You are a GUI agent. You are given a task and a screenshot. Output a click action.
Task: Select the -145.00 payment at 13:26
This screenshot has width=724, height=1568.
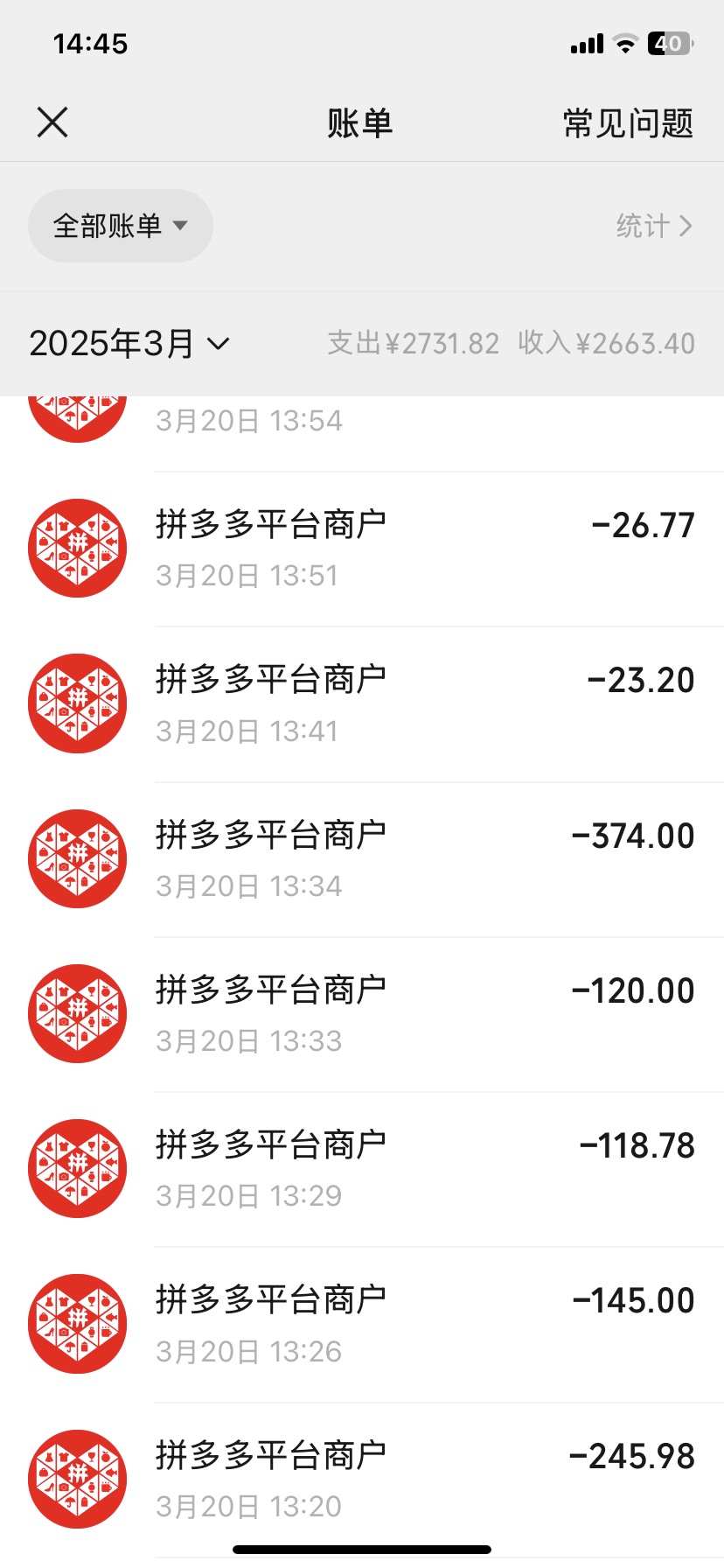coord(362,1325)
